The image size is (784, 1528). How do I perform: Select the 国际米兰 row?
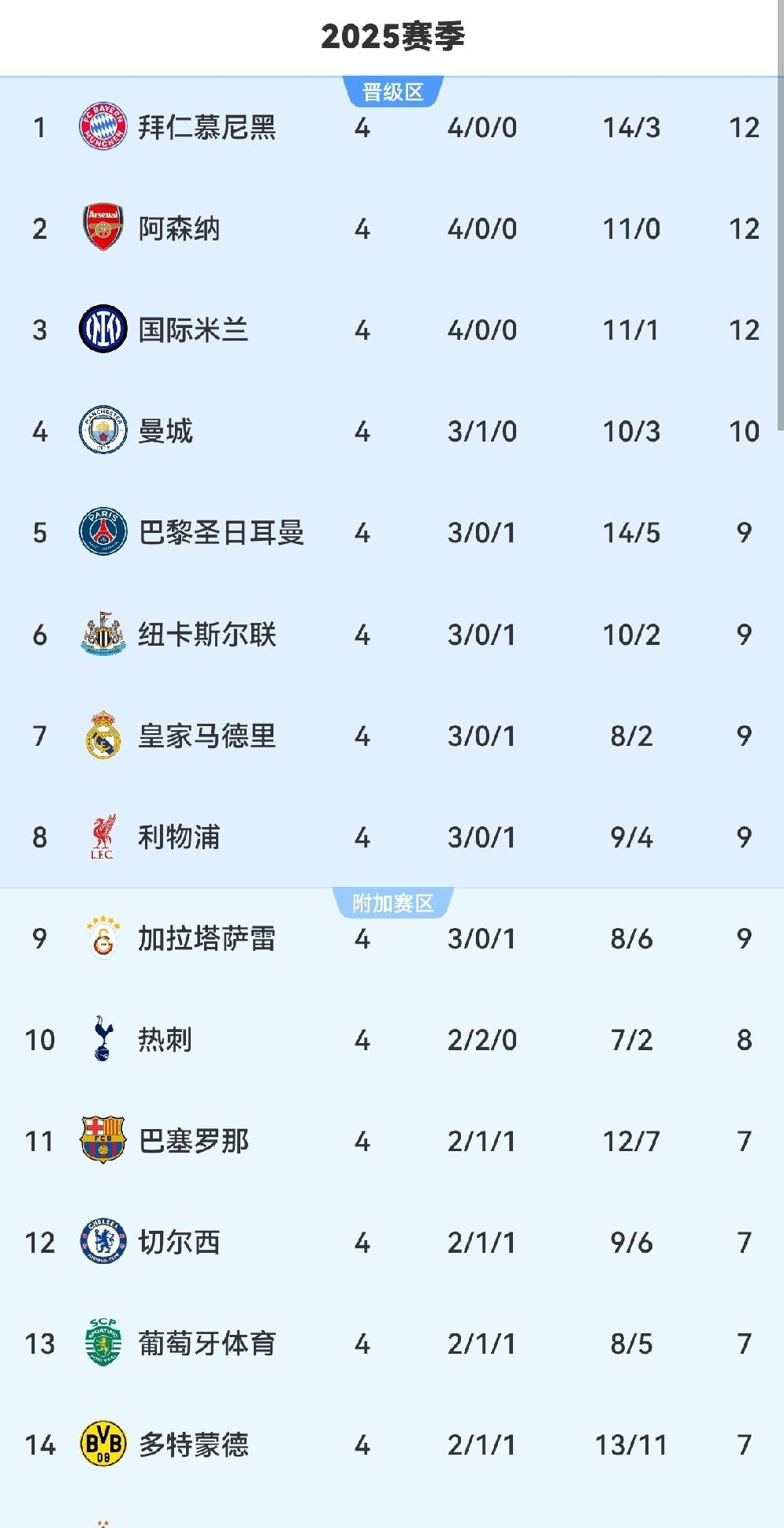(193, 330)
